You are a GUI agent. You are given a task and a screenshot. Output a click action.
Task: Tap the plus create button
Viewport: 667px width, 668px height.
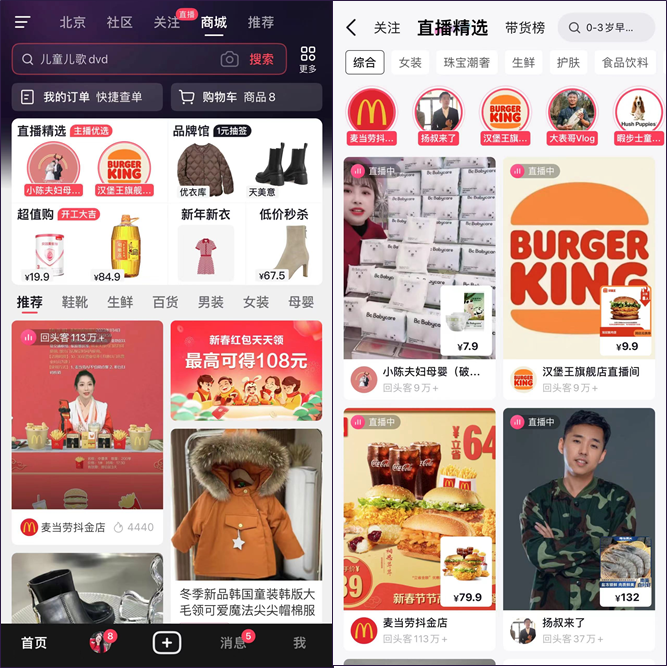(167, 643)
